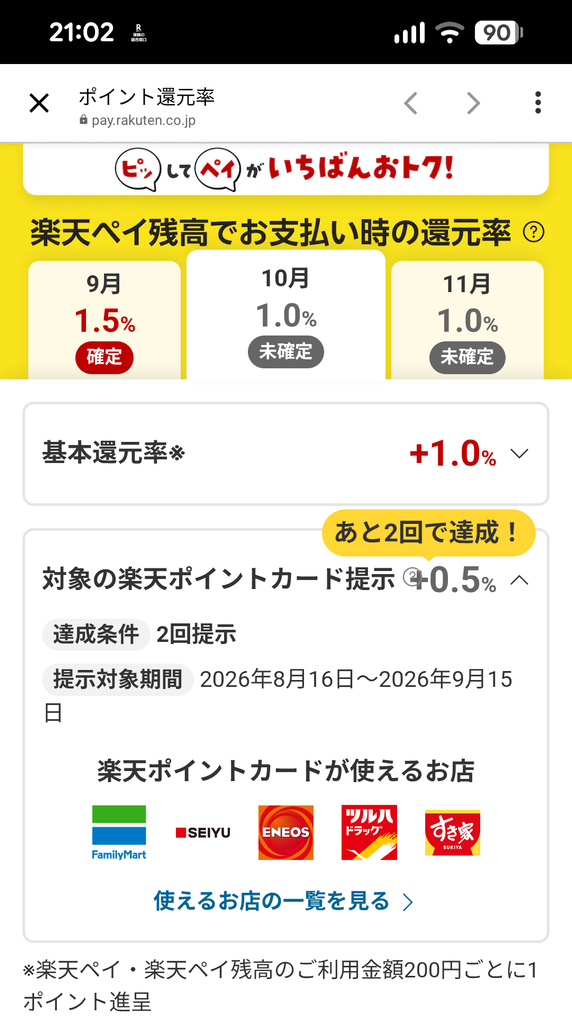Open the three-dot overflow menu
572x1024 pixels.
537,103
